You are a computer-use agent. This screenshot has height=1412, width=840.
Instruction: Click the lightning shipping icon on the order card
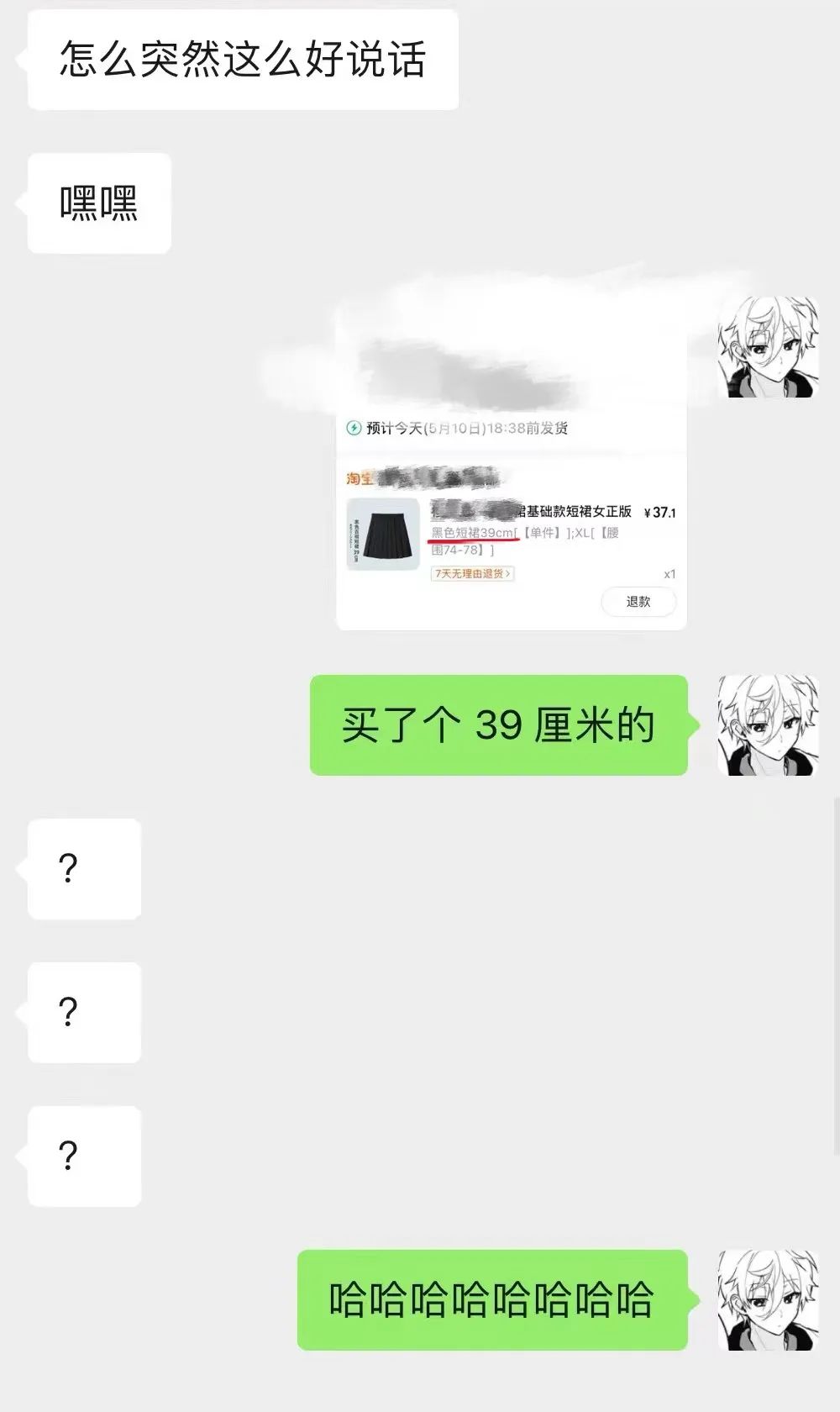[x=352, y=427]
